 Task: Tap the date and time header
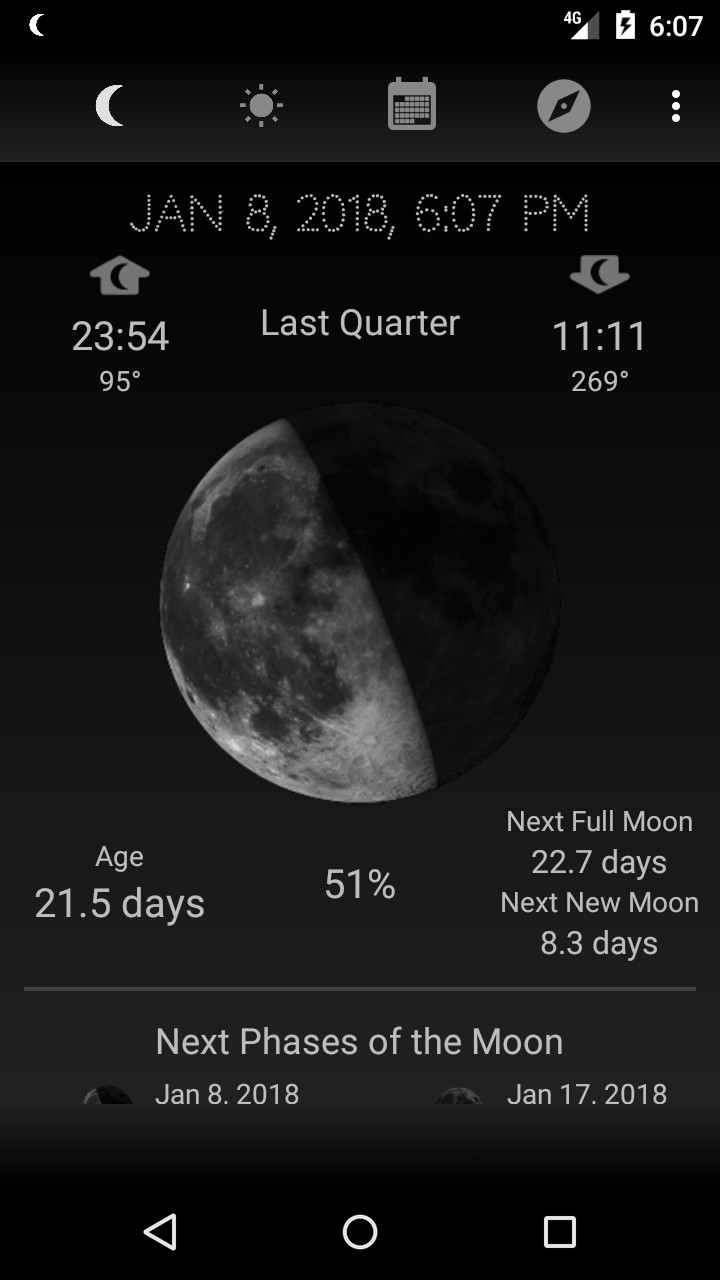click(x=360, y=214)
